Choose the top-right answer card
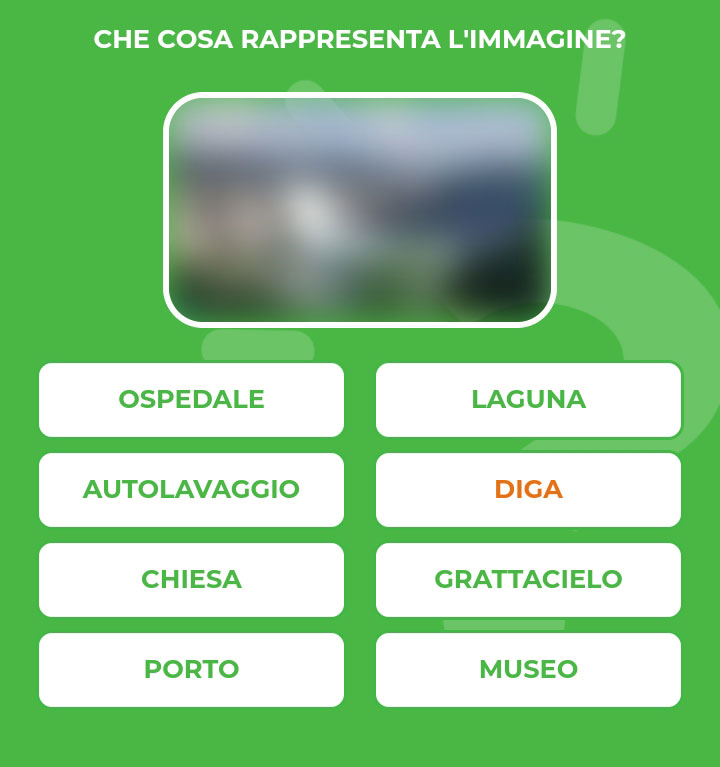 [x=528, y=400]
